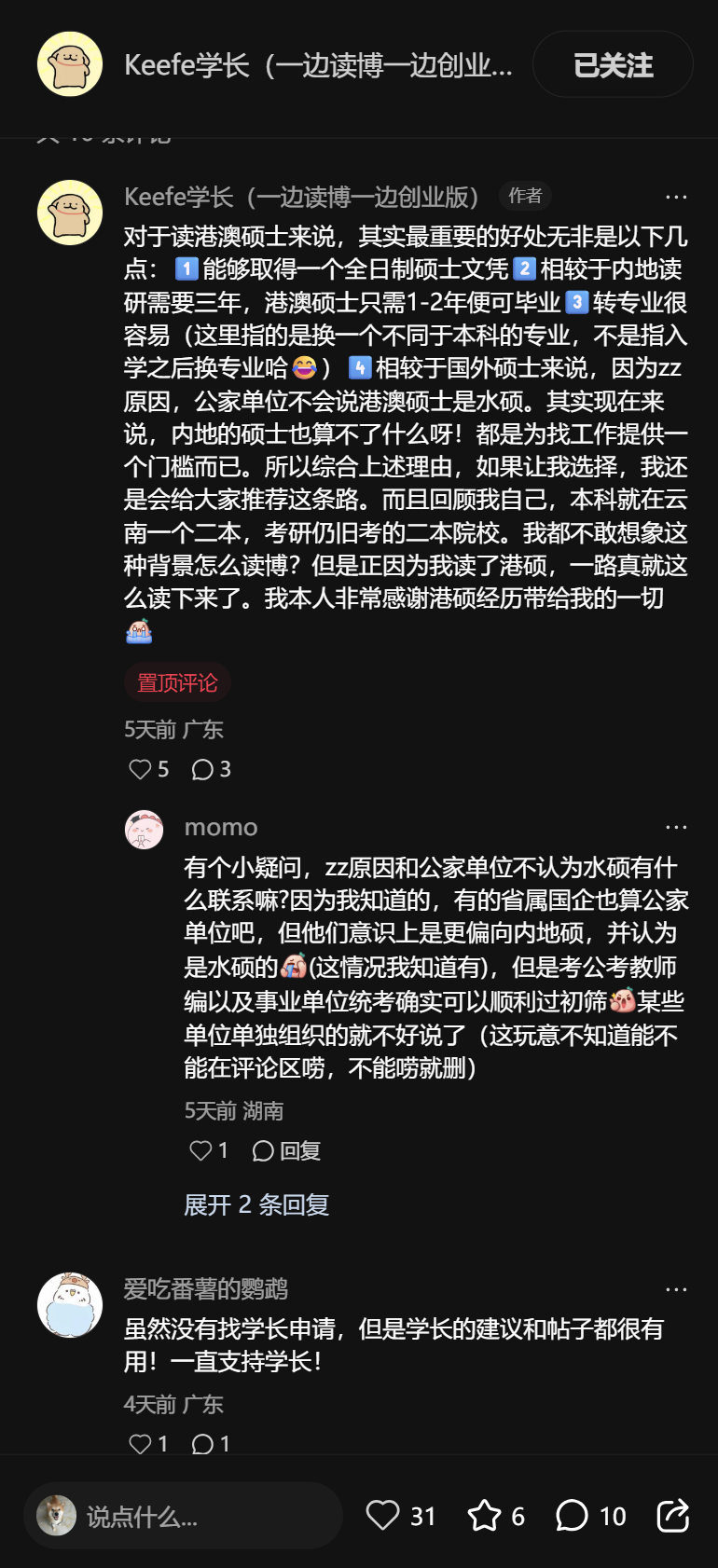This screenshot has height=1568, width=718.
Task: Add the post to favorites with star
Action: tap(484, 1515)
